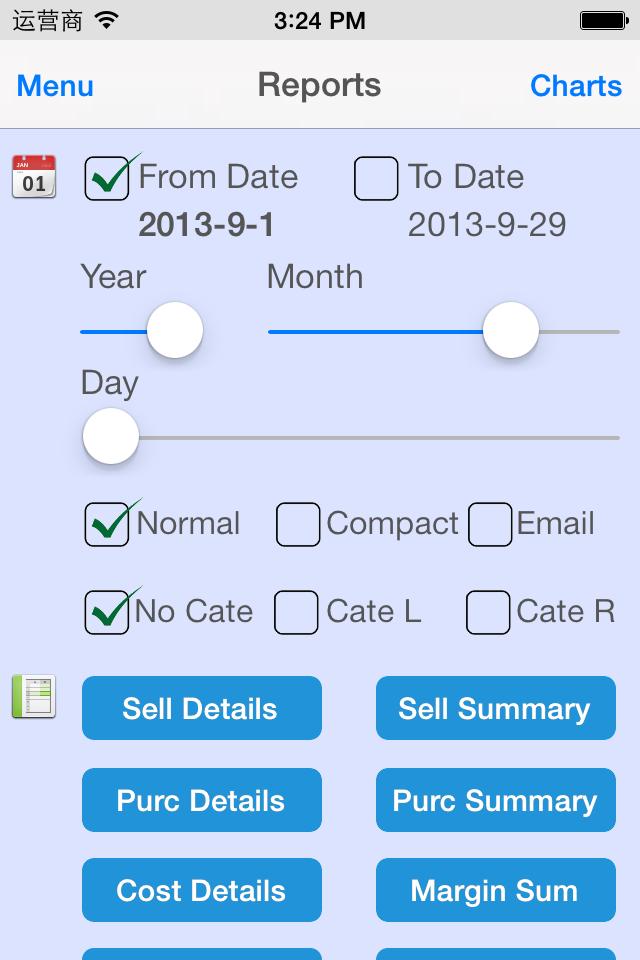This screenshot has height=960, width=640.
Task: Open Charts view
Action: pyautogui.click(x=576, y=86)
